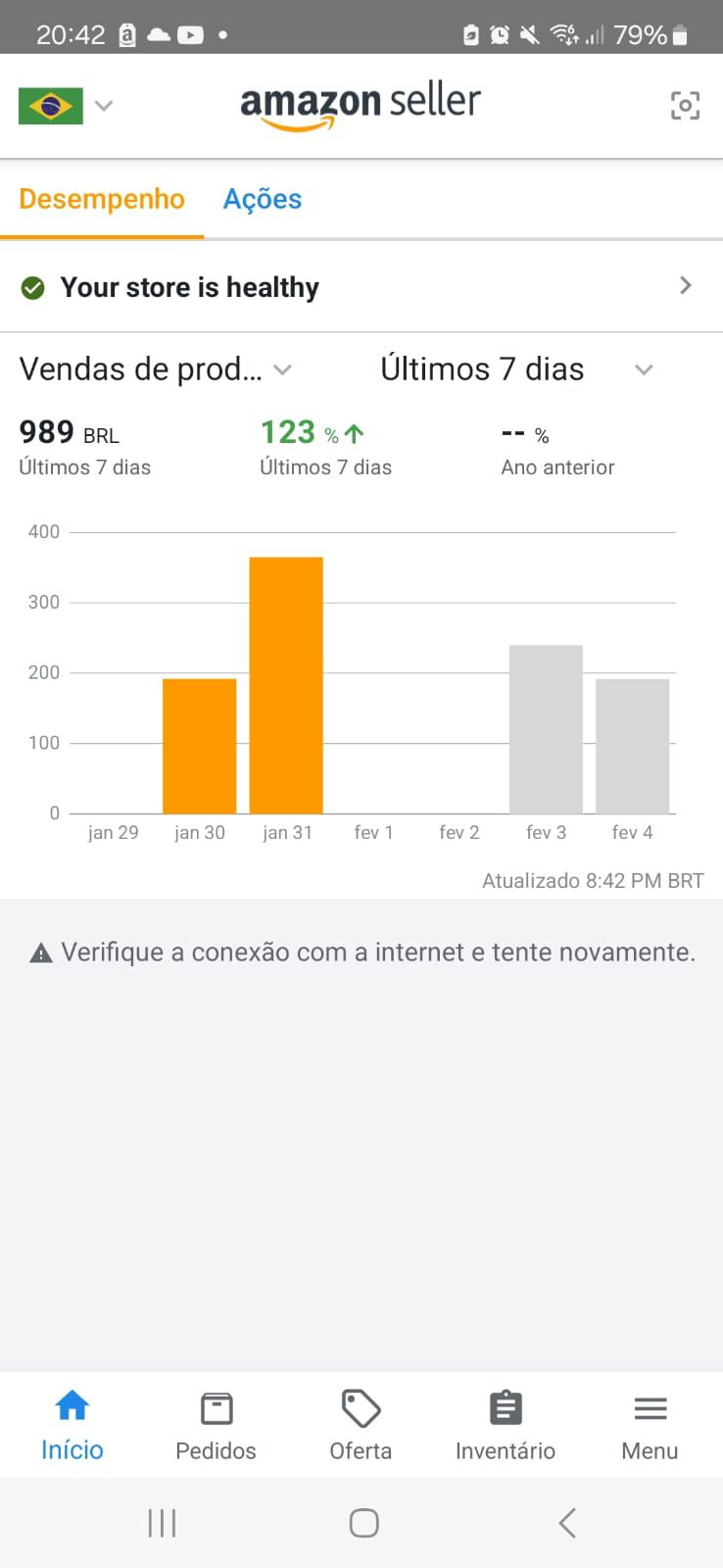Image resolution: width=723 pixels, height=1568 pixels.
Task: Switch to the Oferta tab
Action: click(361, 1425)
